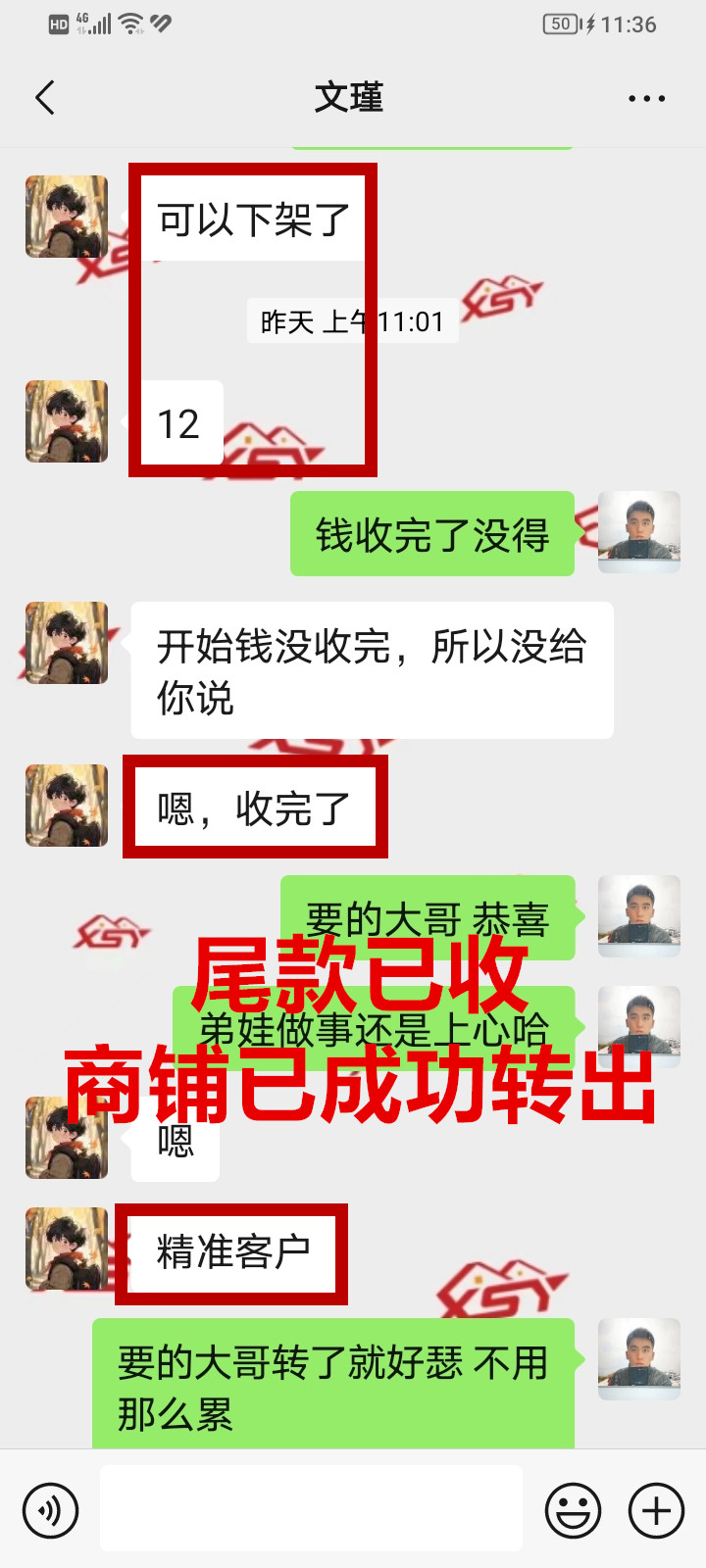This screenshot has width=706, height=1568.
Task: Tap the message text field
Action: pyautogui.click(x=311, y=1508)
